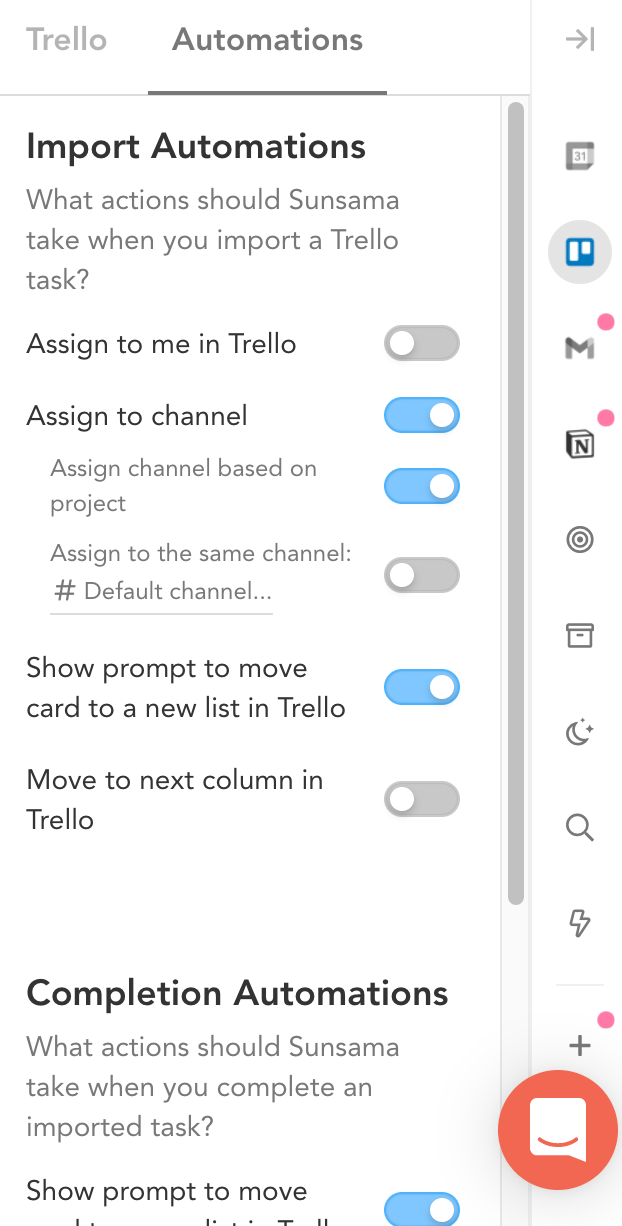Open the archive box icon

click(x=580, y=635)
